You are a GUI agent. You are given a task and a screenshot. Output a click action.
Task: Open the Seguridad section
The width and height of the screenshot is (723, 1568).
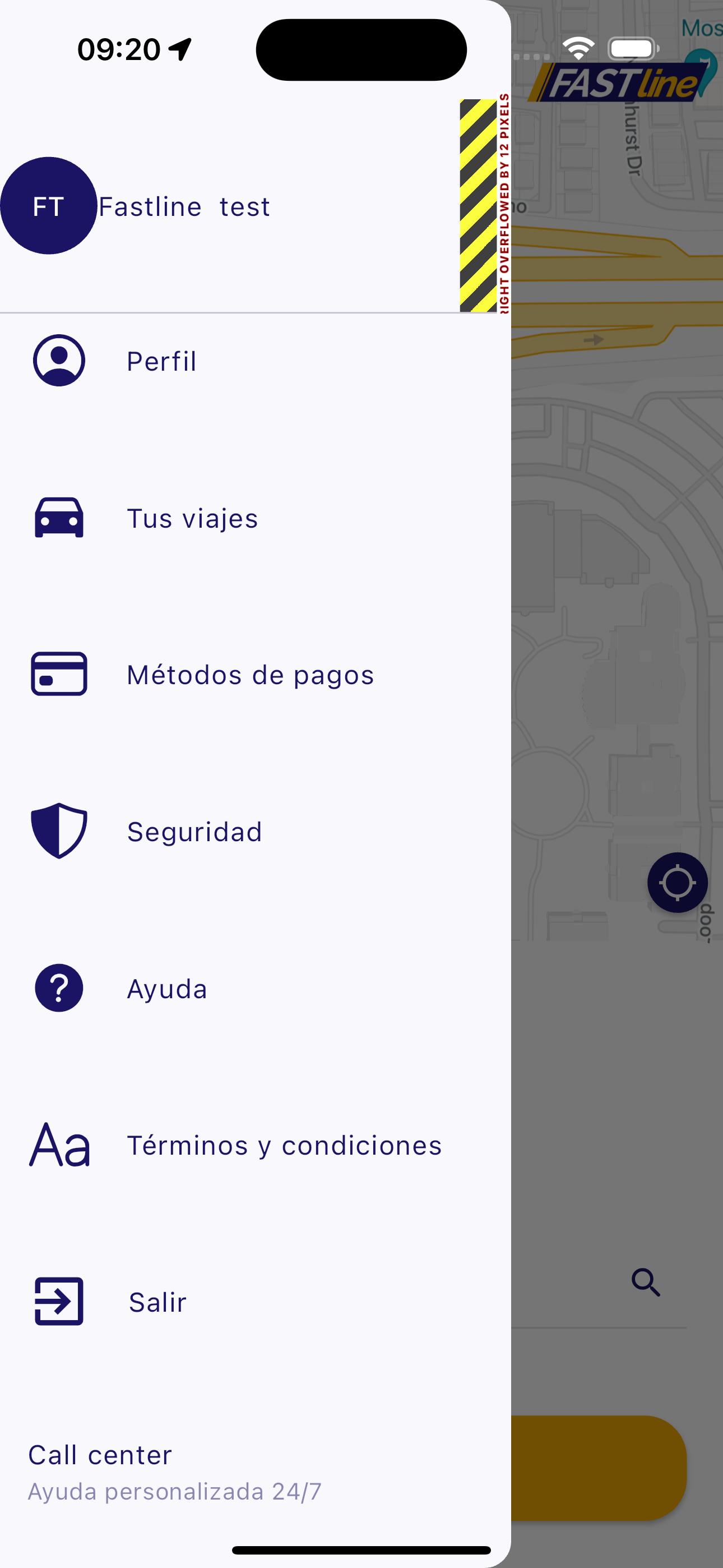[256, 832]
